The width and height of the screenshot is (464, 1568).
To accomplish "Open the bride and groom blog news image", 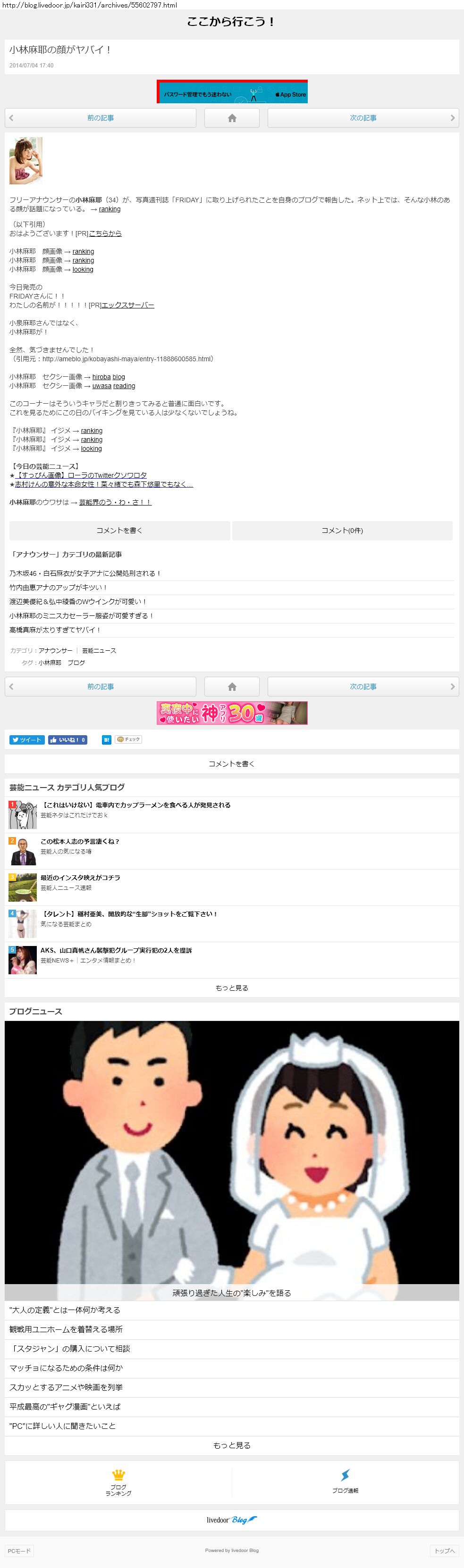I will [x=232, y=1160].
